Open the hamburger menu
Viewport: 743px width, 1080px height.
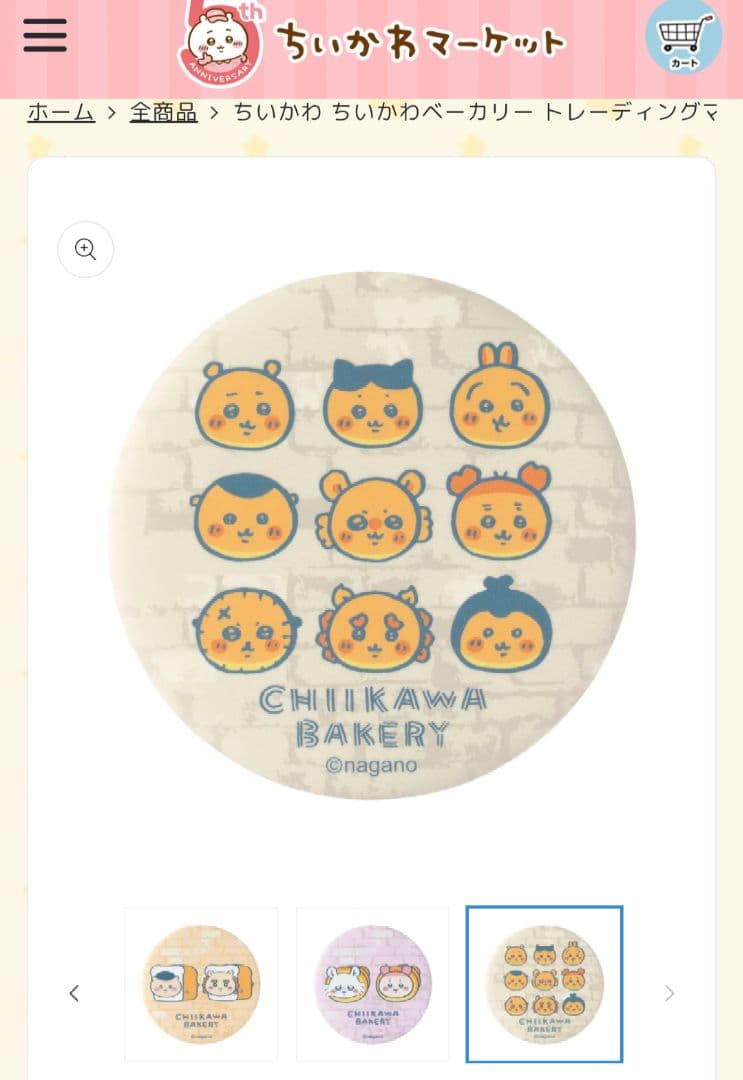45,35
